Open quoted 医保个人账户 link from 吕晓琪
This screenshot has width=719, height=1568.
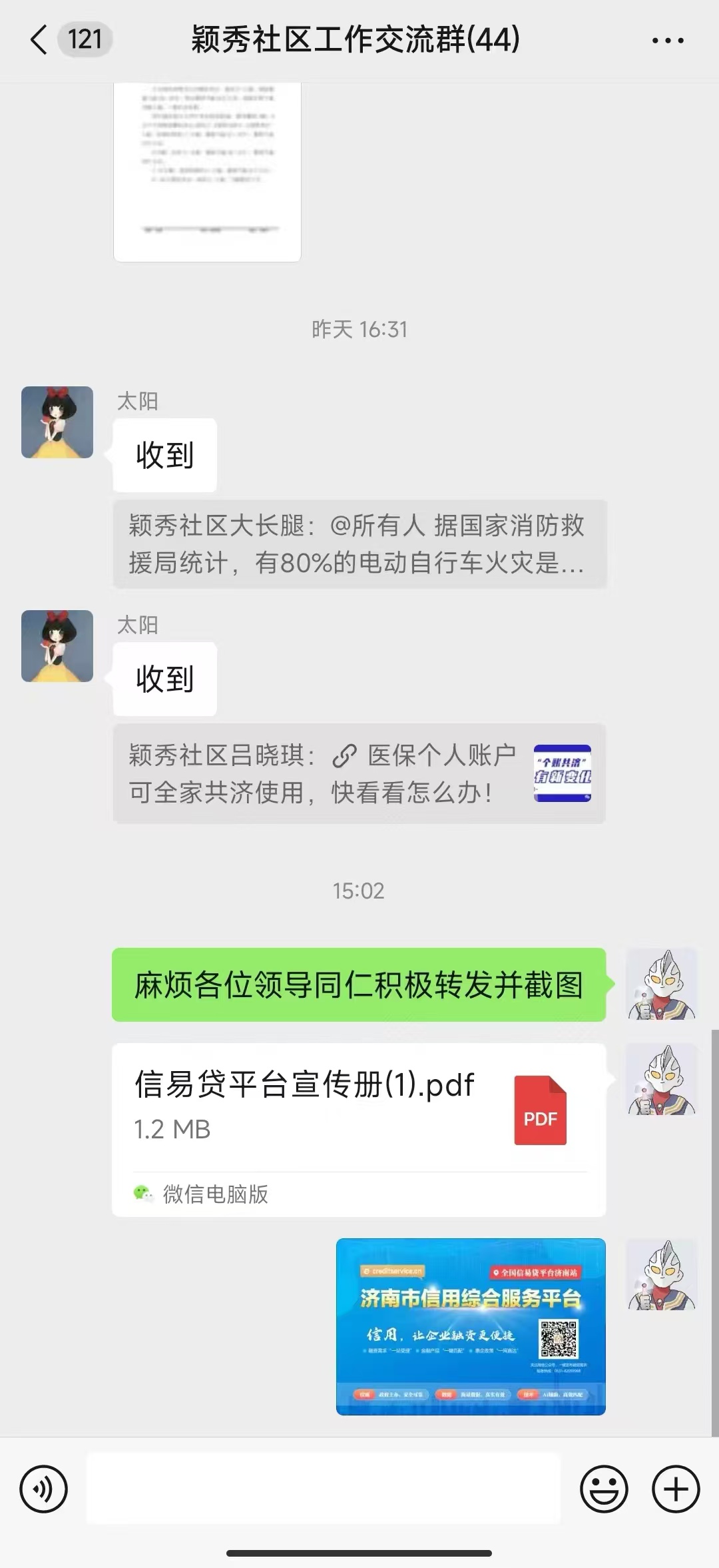pos(359,774)
